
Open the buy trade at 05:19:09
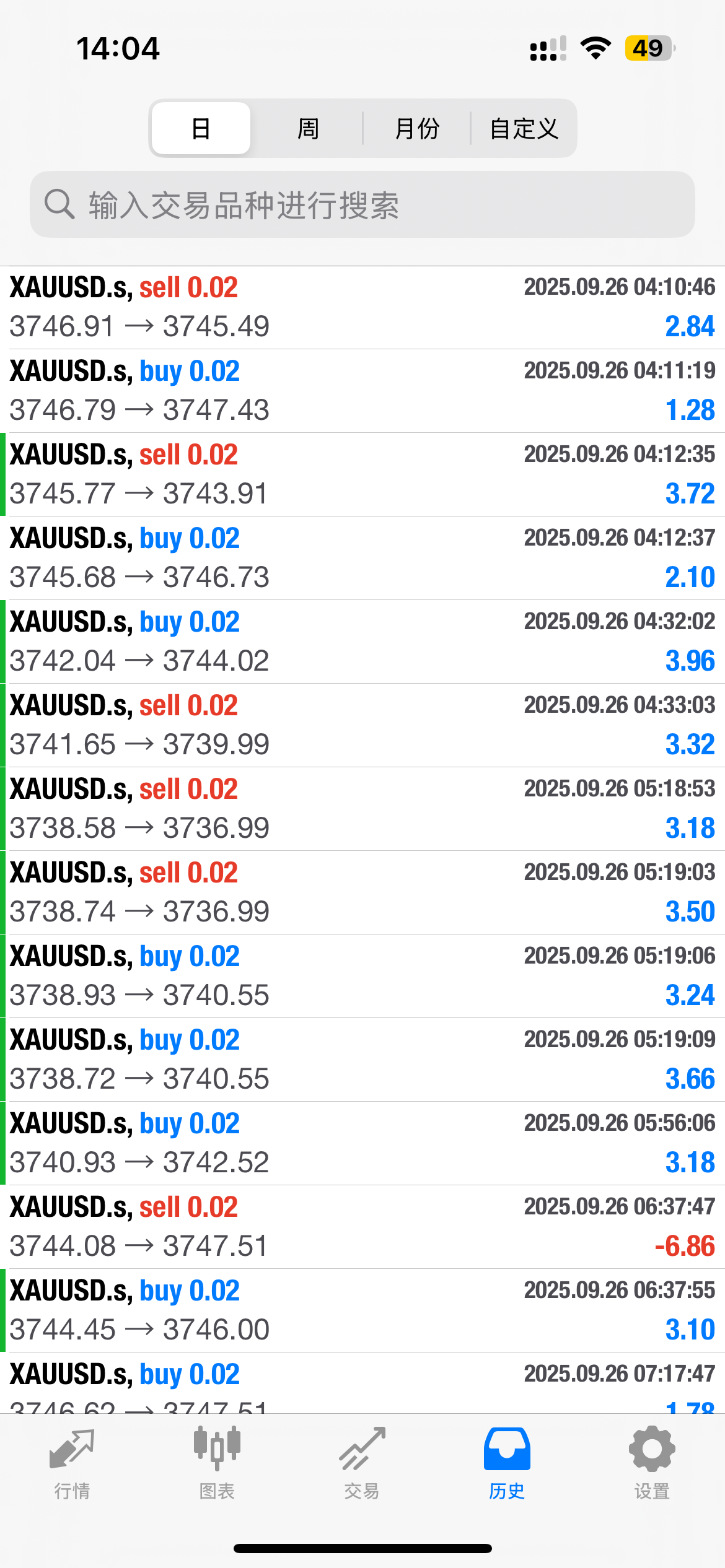362,1060
